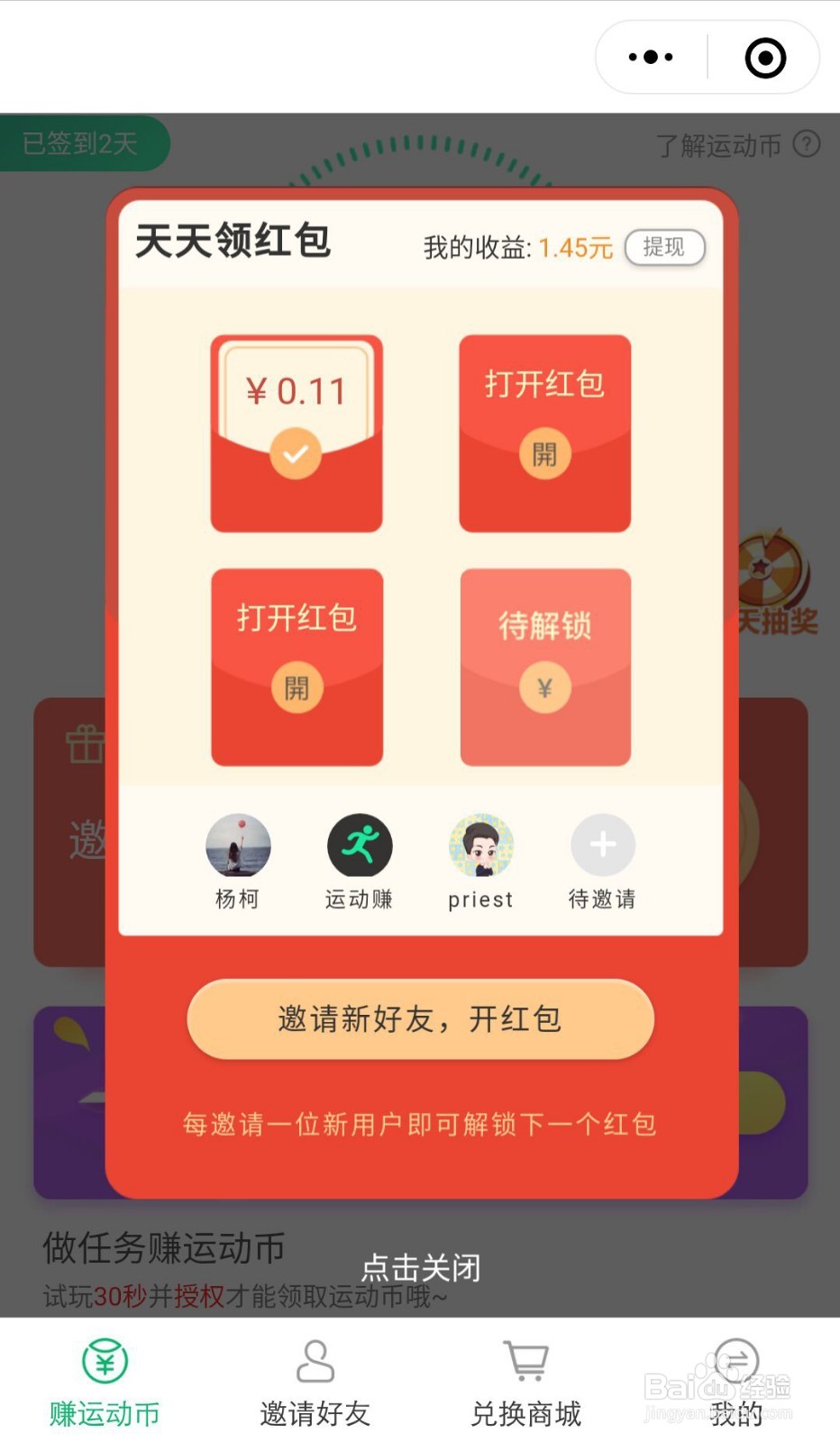This screenshot has height=1442, width=840.
Task: Tap 点击关闭 to close the popup
Action: tap(420, 1267)
